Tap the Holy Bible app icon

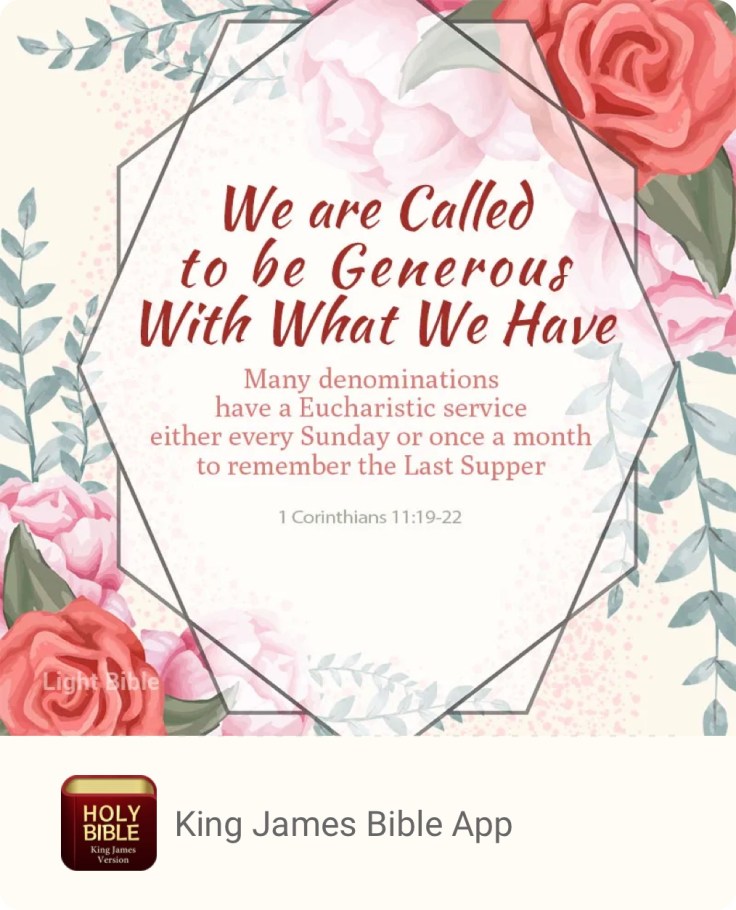(x=108, y=823)
